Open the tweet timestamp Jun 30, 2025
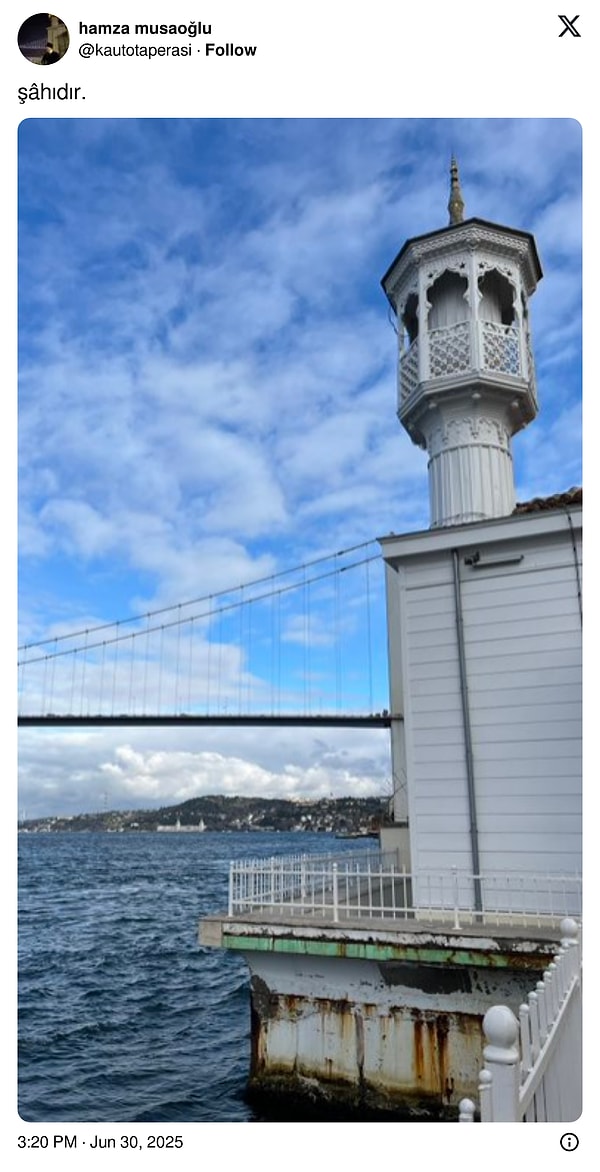This screenshot has height=1172, width=600. [100, 1142]
